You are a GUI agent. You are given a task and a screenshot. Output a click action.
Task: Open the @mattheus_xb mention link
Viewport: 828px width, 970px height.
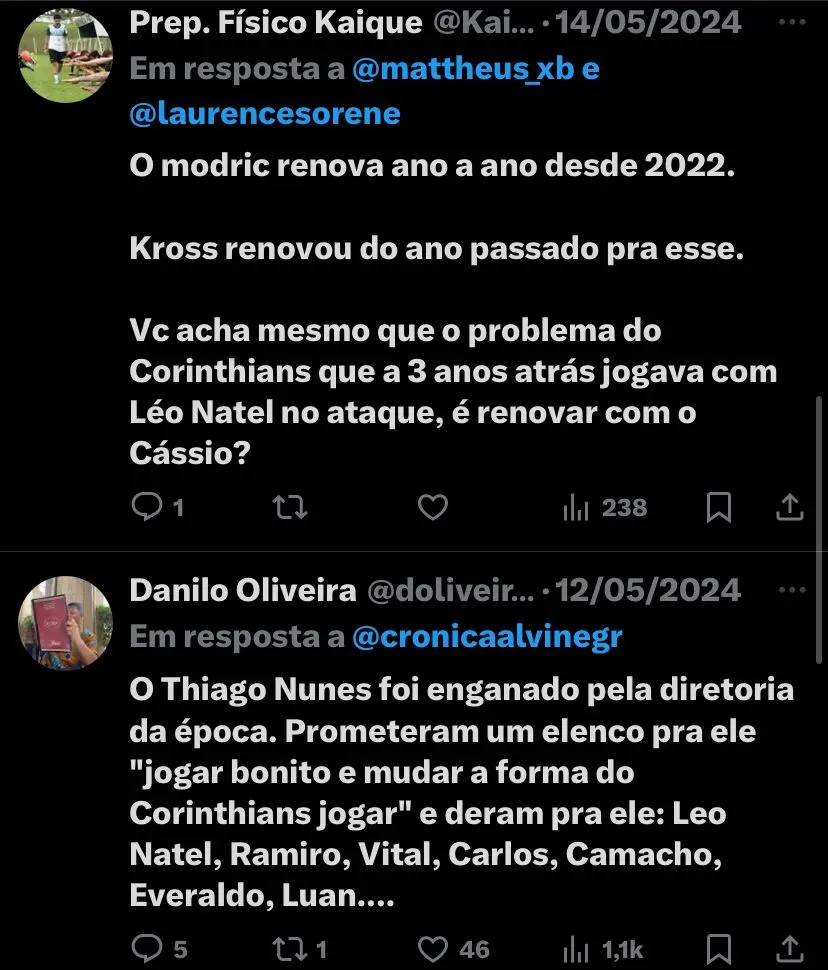coord(465,69)
